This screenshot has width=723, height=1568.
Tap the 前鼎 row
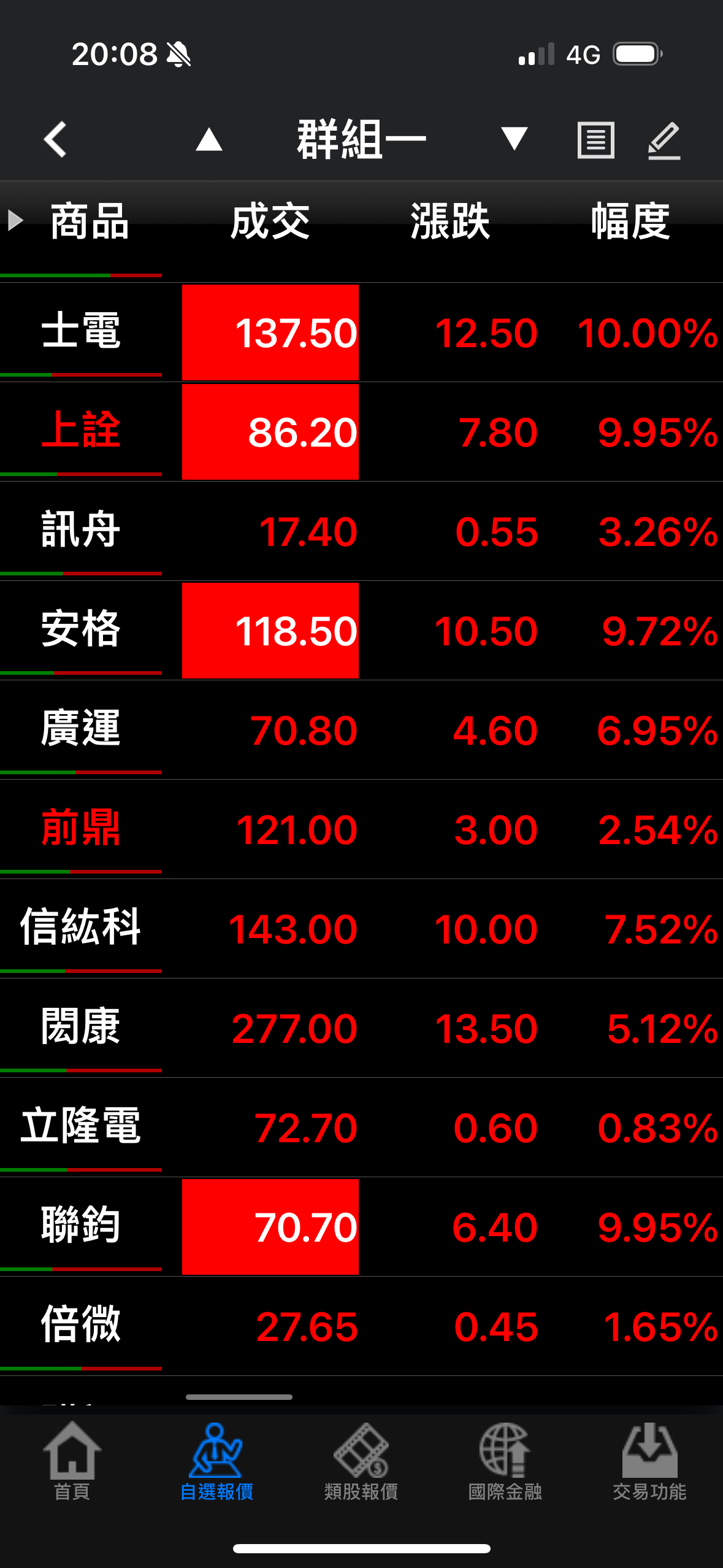[361, 829]
